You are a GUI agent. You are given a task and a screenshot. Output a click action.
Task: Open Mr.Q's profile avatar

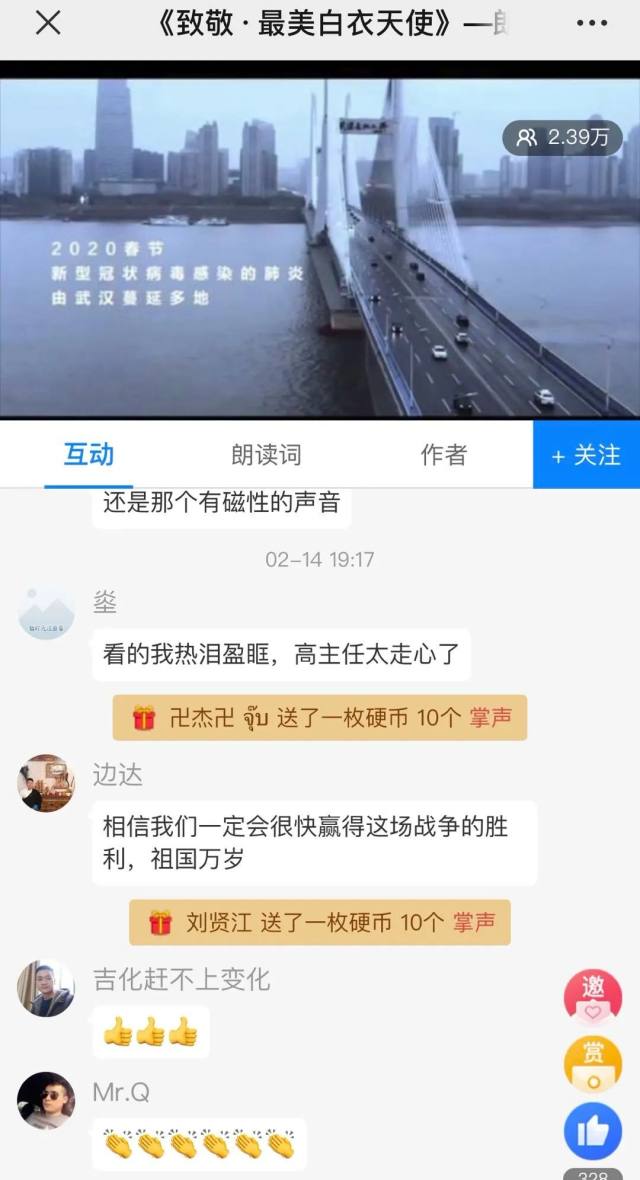(x=46, y=1101)
